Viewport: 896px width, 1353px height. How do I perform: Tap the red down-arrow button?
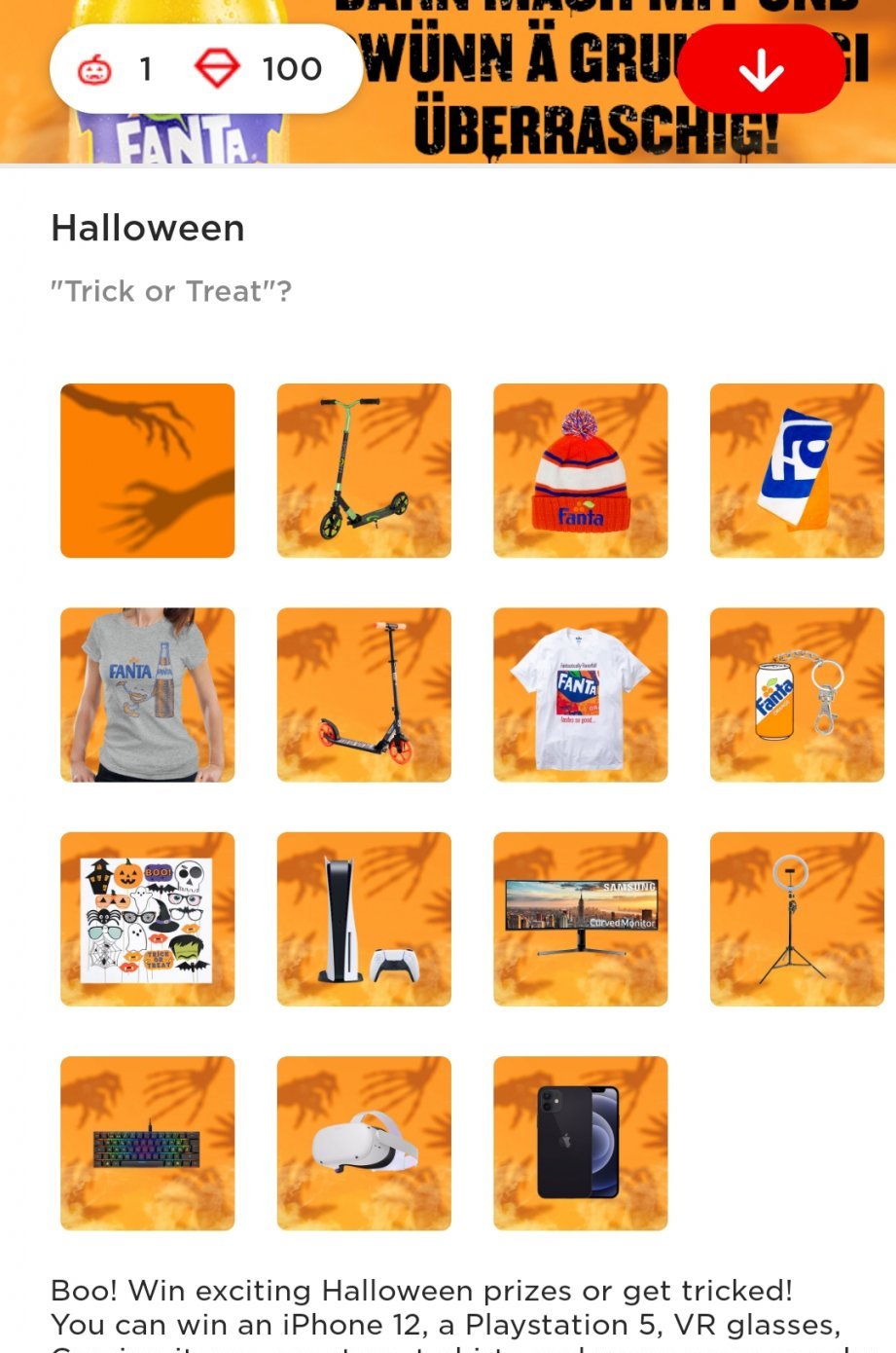tap(761, 69)
